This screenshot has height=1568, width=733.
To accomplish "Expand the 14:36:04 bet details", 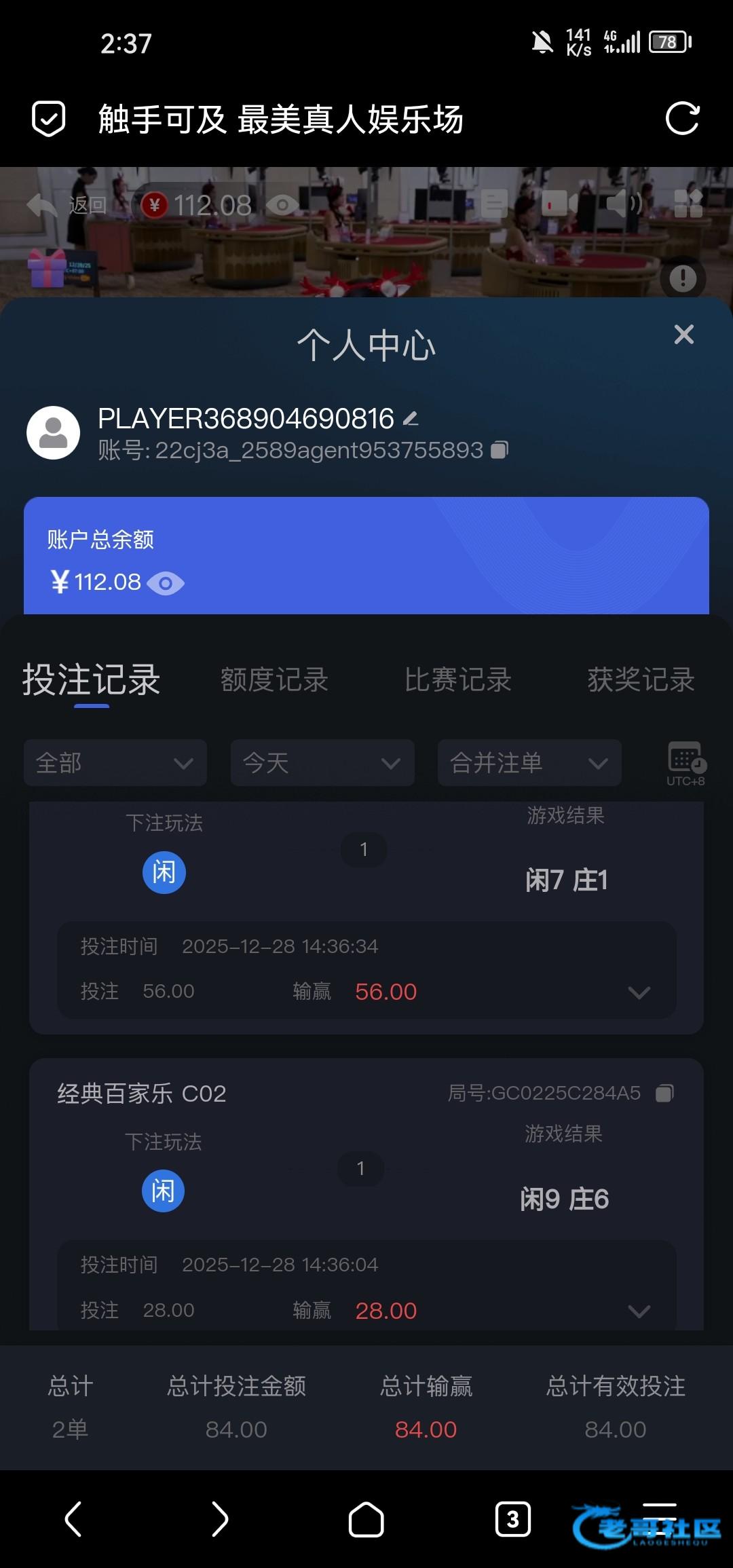I will point(639,1311).
